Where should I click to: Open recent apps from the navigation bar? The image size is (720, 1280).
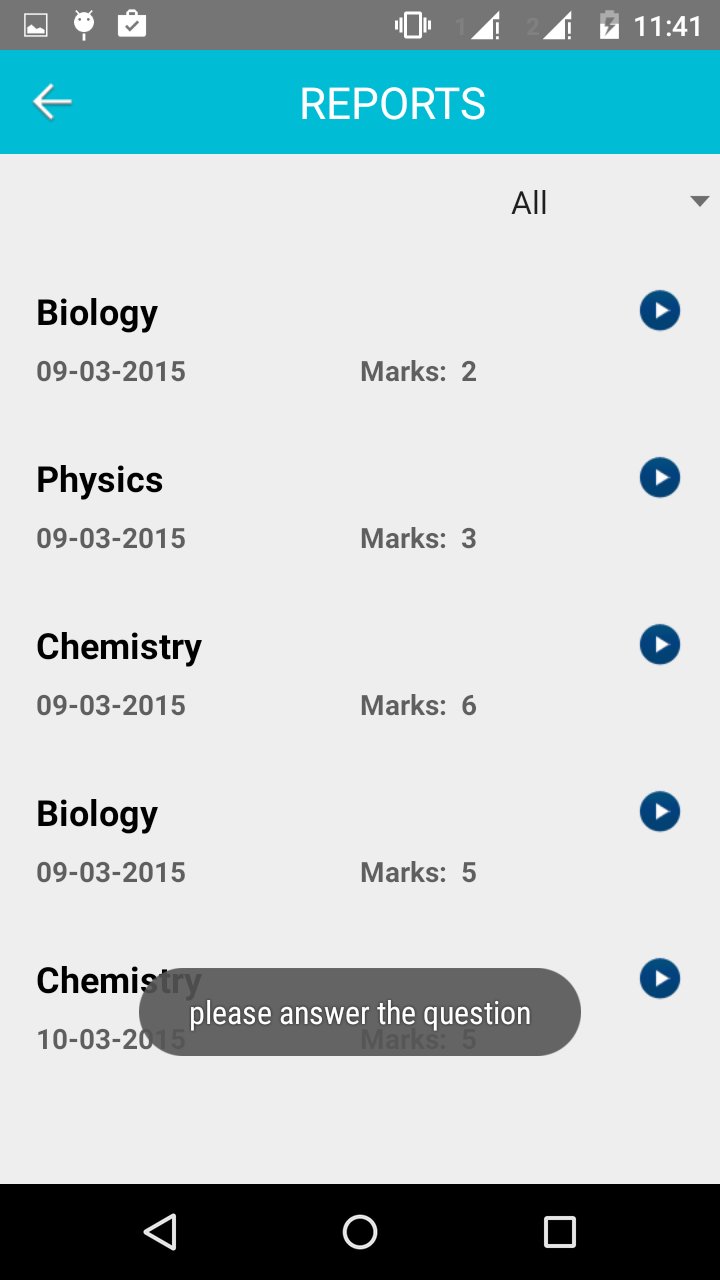tap(559, 1232)
